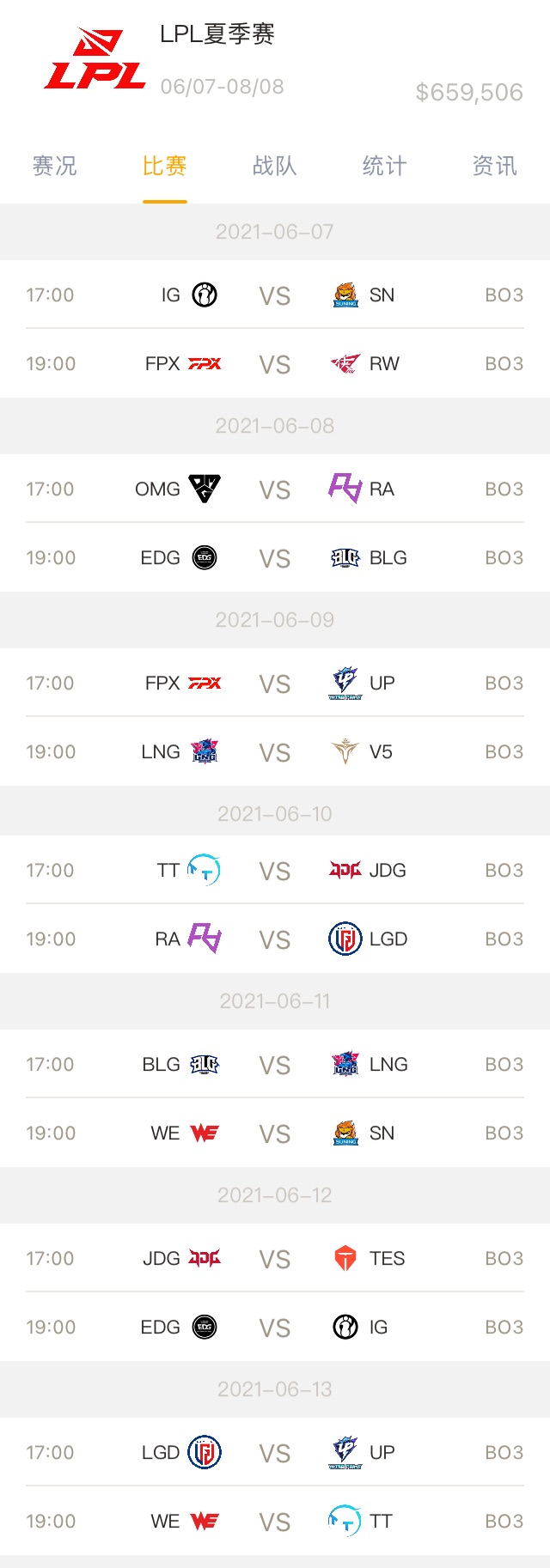Open the EDG vs BLG match

coord(275,558)
